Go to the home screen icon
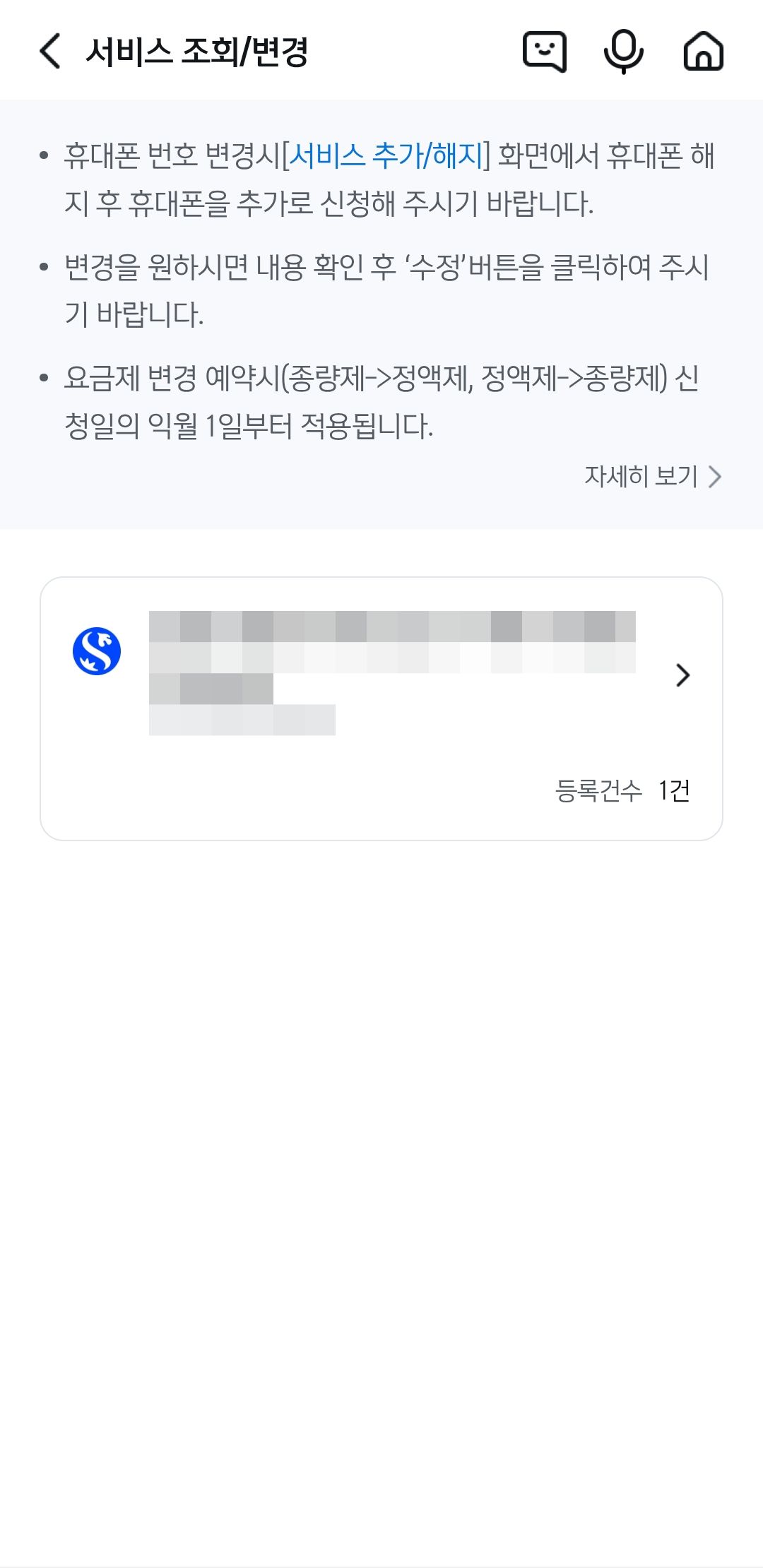Image resolution: width=763 pixels, height=1568 pixels. (703, 51)
